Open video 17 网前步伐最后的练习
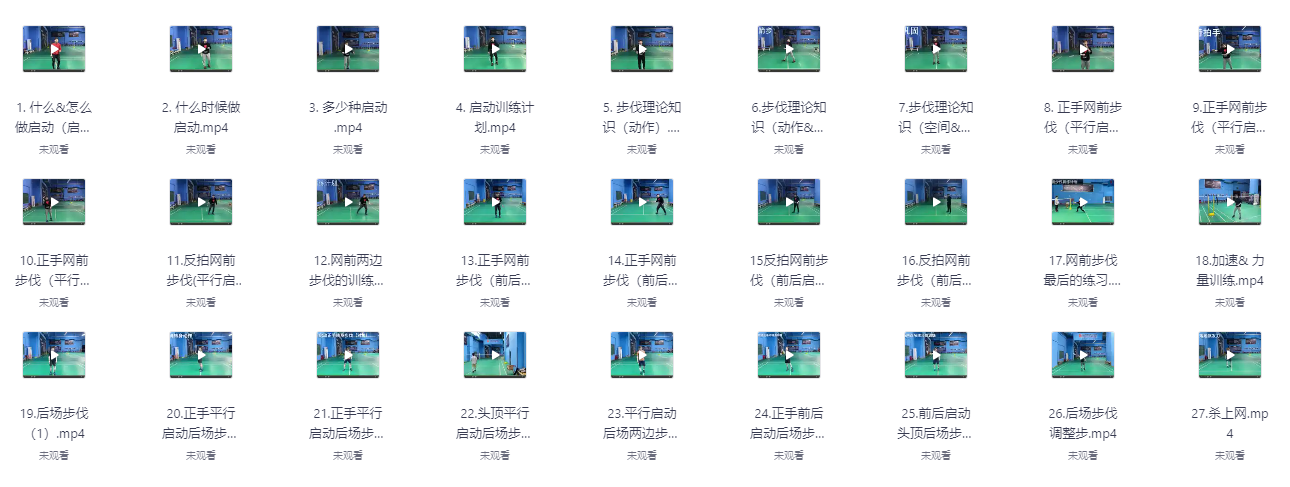Viewport: 1290px width, 487px height. [x=1083, y=202]
